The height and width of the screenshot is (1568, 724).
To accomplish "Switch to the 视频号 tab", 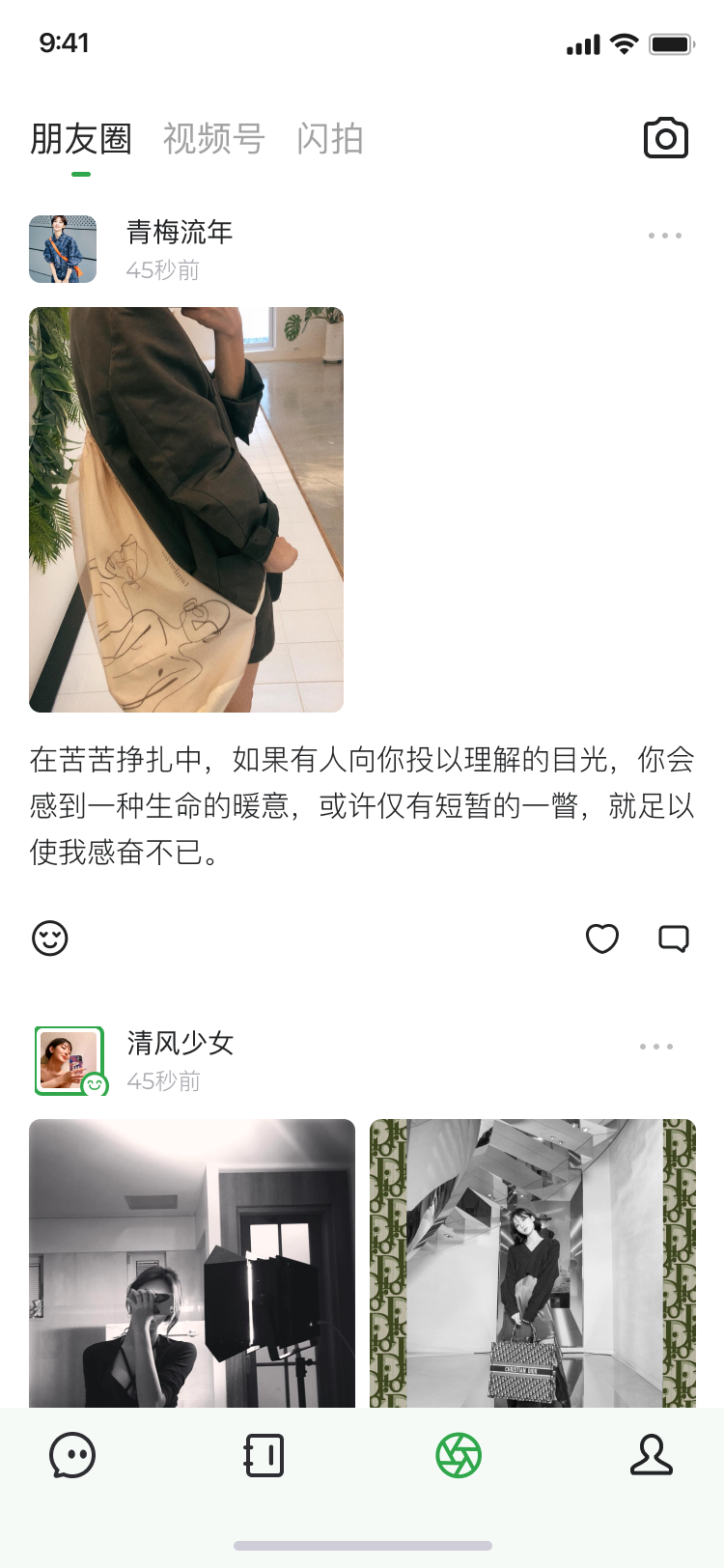I will [x=213, y=139].
